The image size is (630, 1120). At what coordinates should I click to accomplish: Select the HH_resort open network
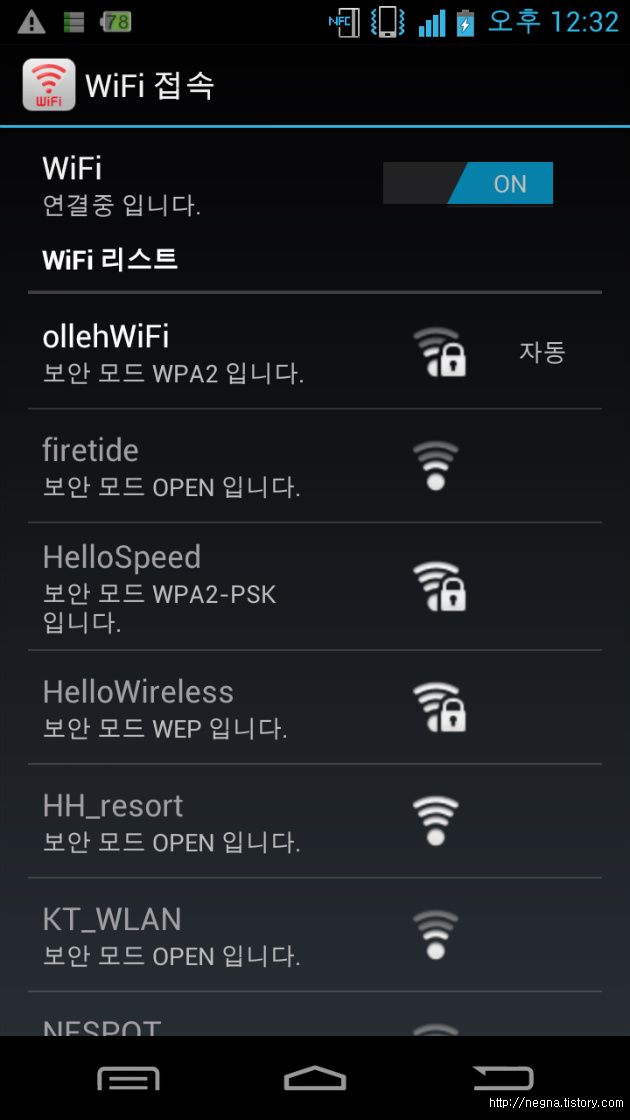click(x=315, y=821)
